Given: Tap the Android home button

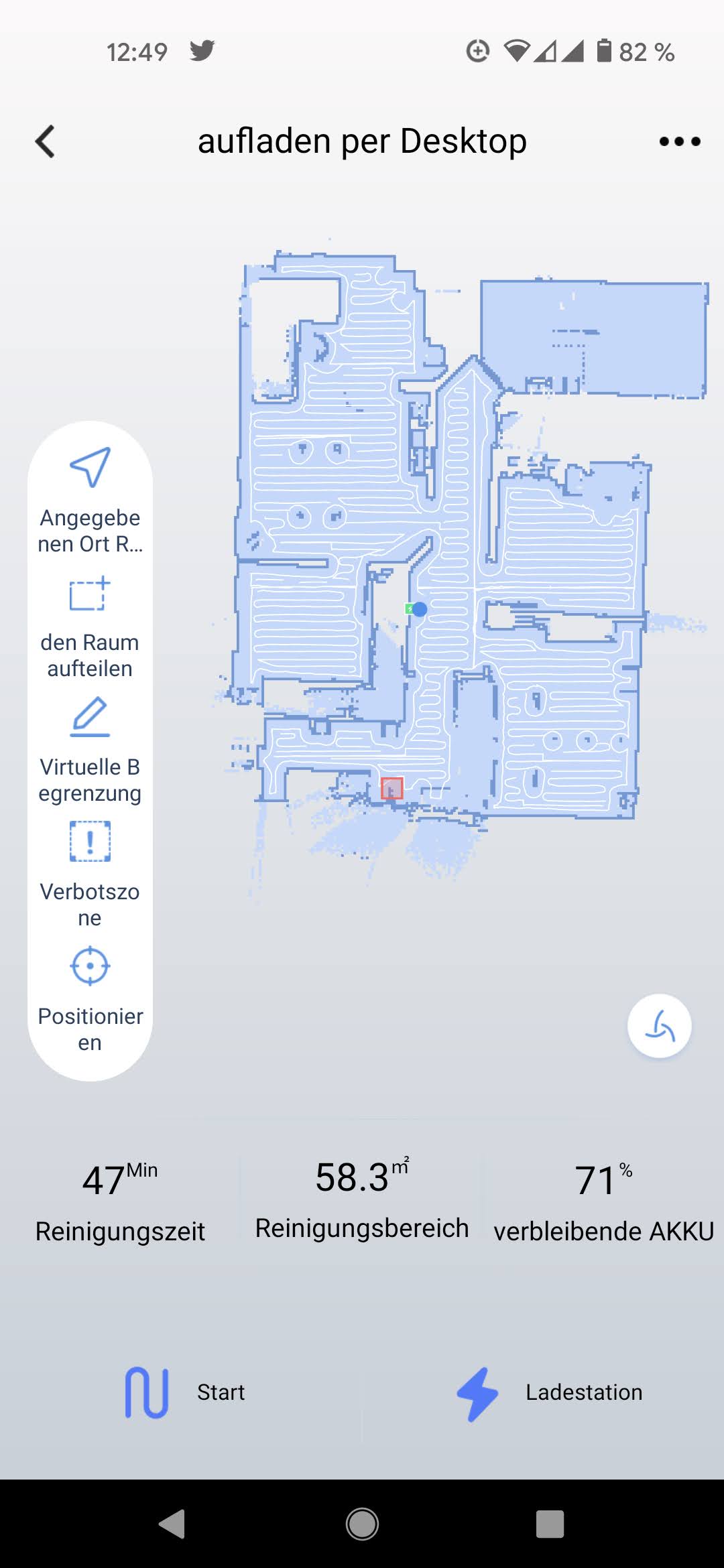Looking at the screenshot, I should click(362, 1524).
